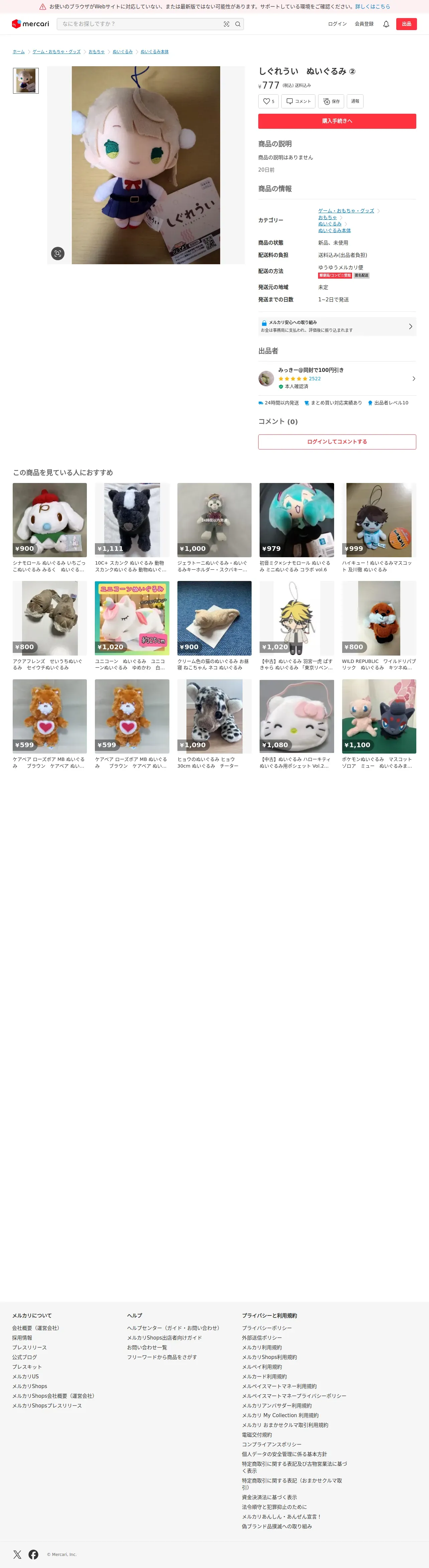Tap 購入手続きへ to purchase
The image size is (429, 1568).
337,121
